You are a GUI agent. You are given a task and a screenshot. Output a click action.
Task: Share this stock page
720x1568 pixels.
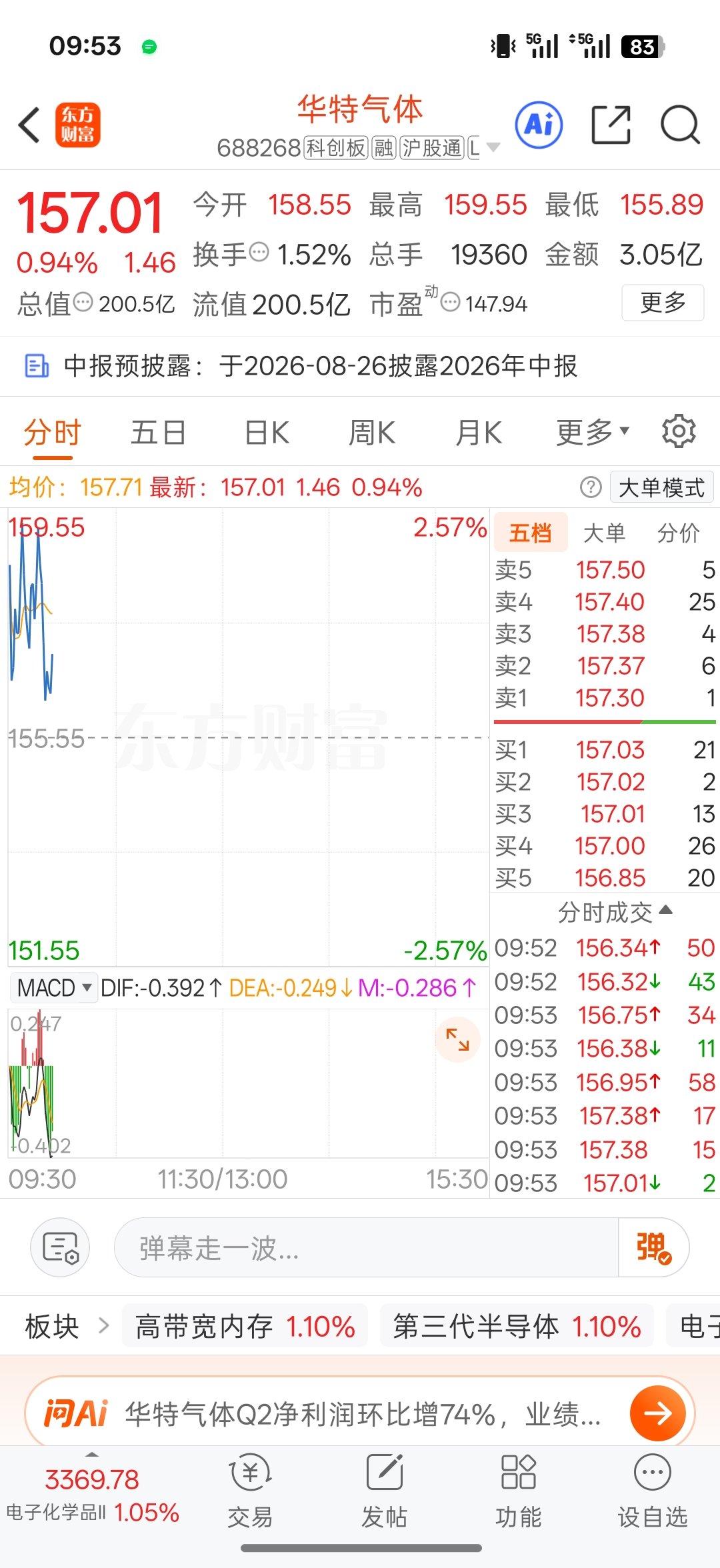click(611, 125)
